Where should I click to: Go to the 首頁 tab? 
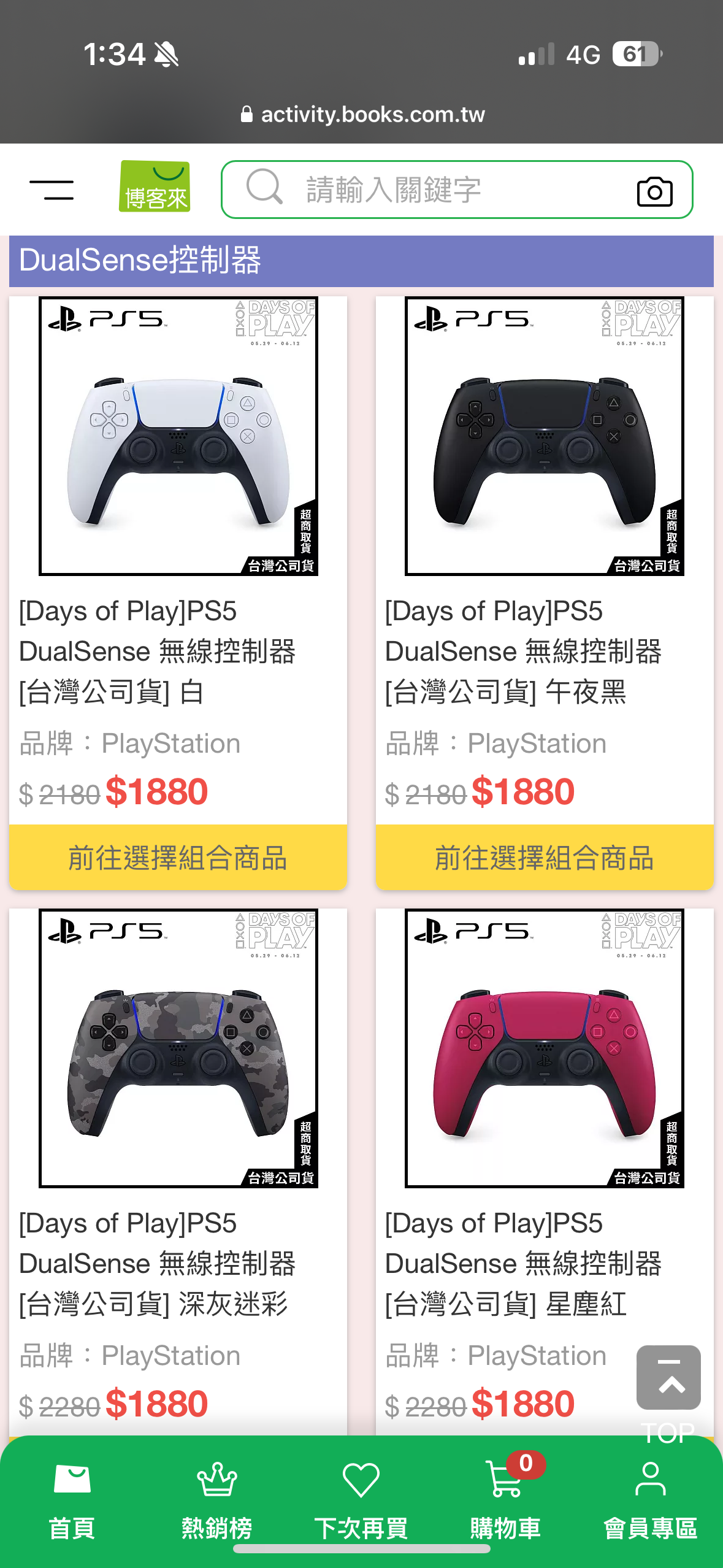(x=72, y=1501)
